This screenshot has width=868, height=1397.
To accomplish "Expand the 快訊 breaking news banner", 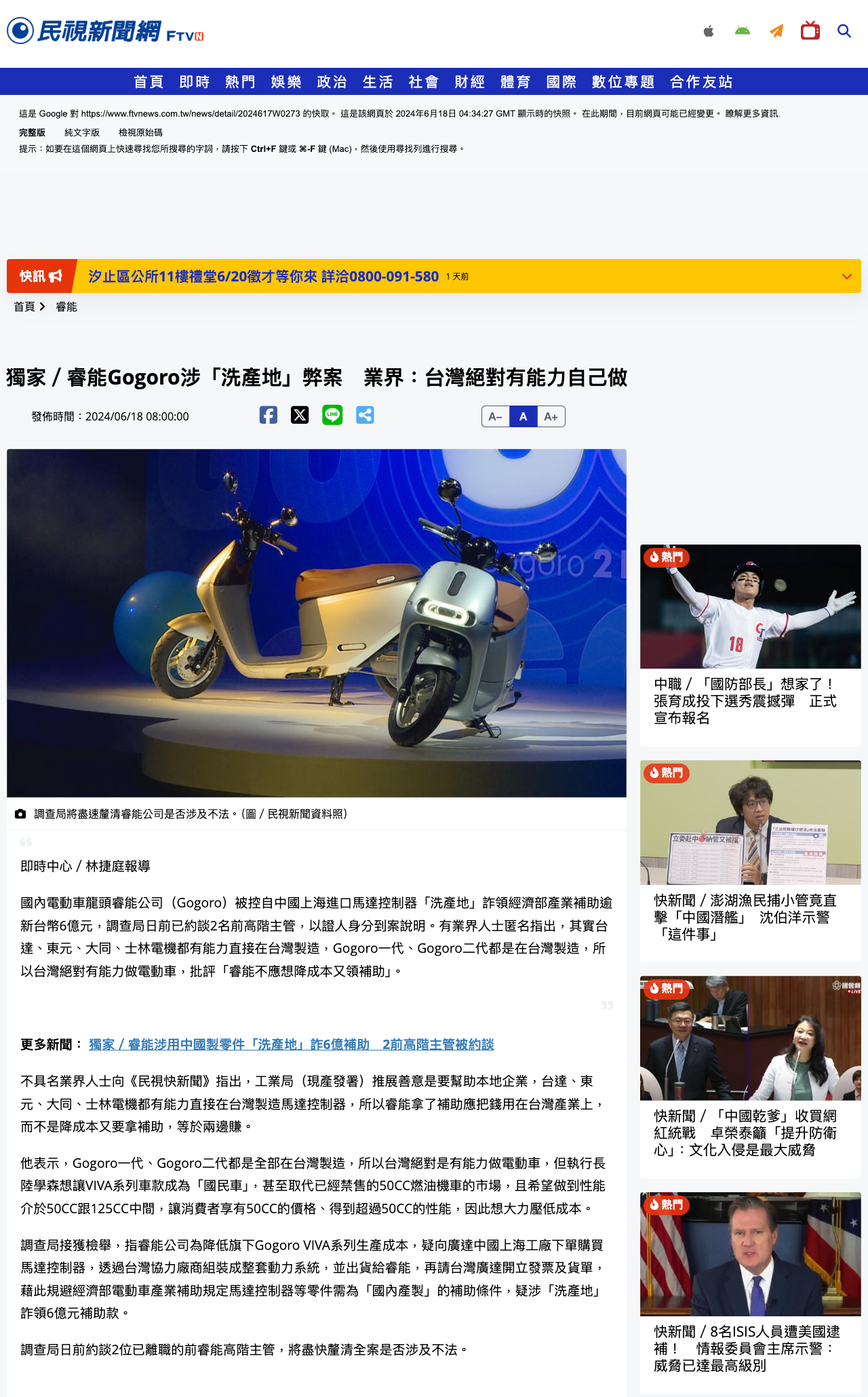I will click(x=846, y=277).
